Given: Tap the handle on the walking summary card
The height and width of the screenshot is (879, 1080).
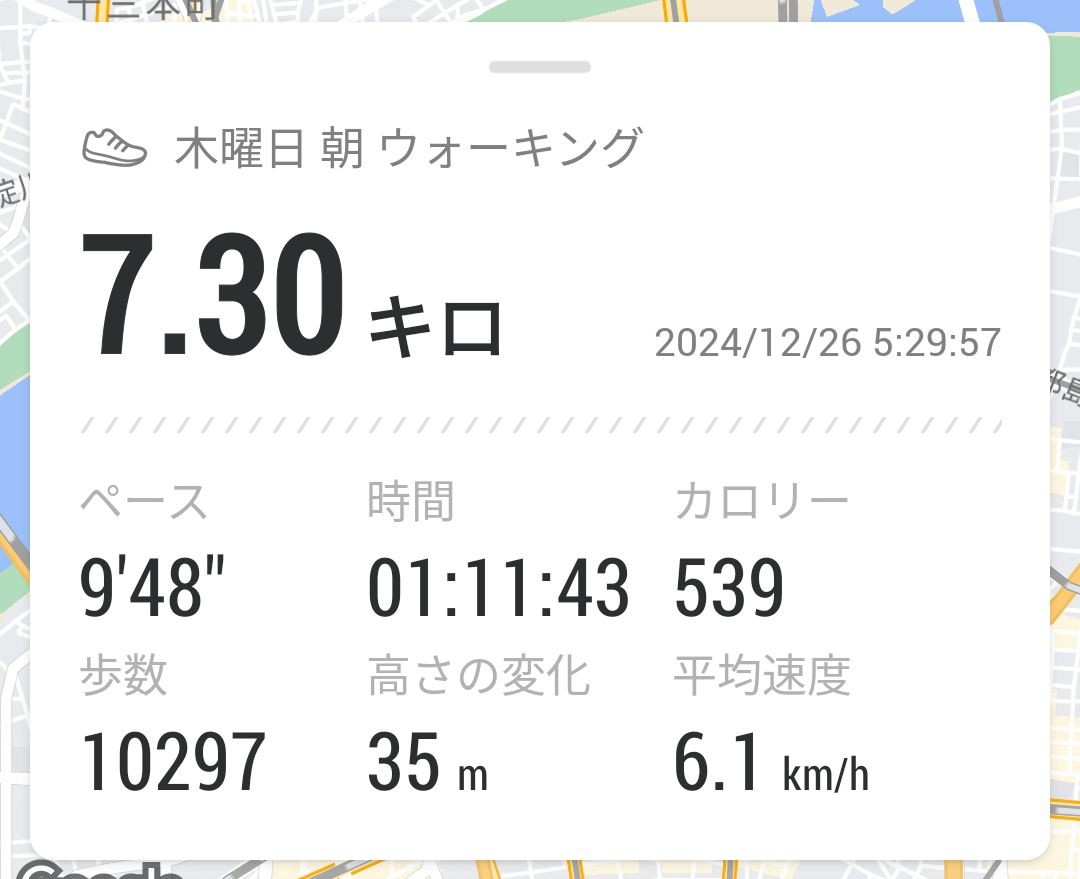Looking at the screenshot, I should 540,67.
